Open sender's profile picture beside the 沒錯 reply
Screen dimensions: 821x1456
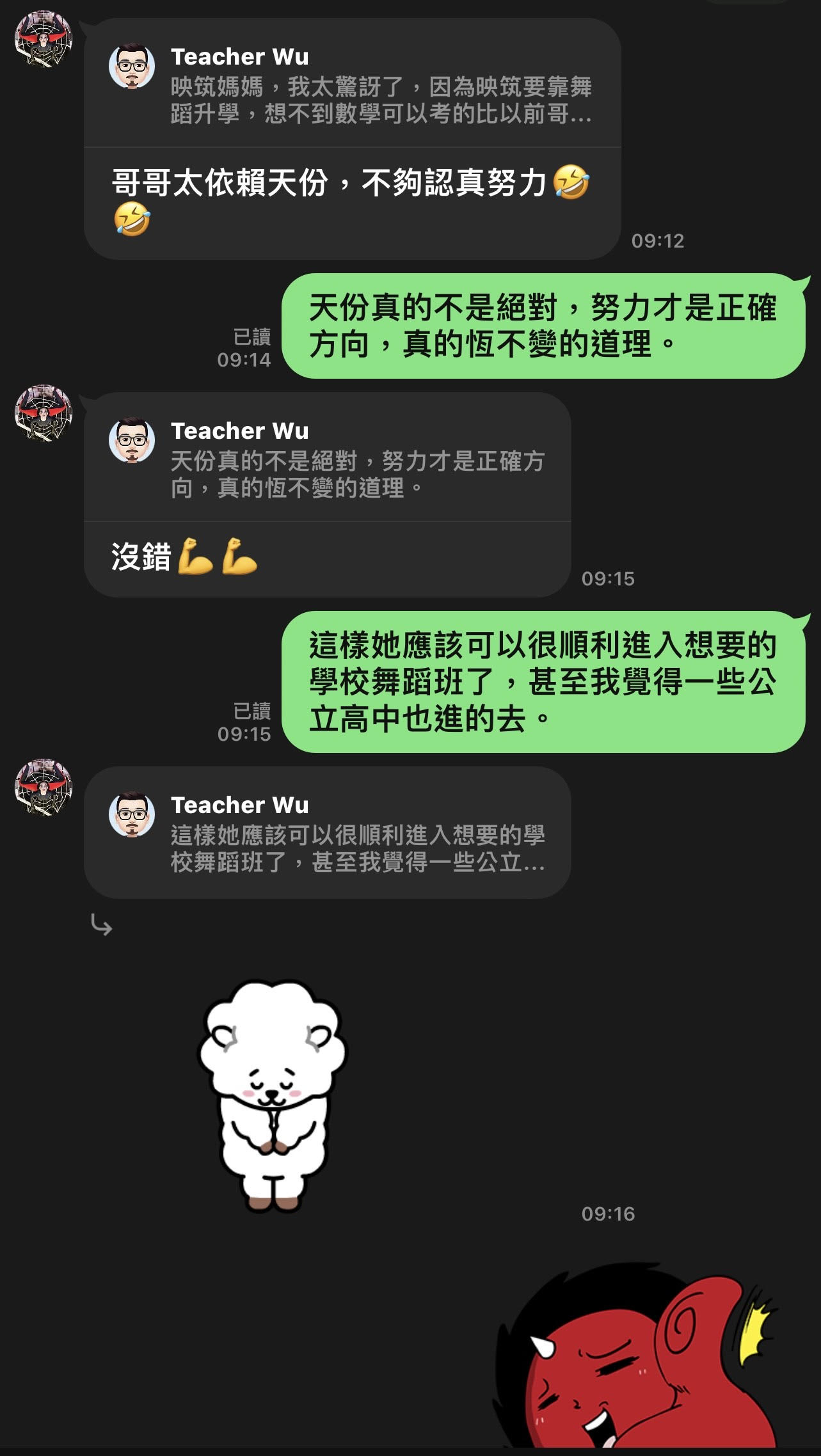(x=43, y=413)
